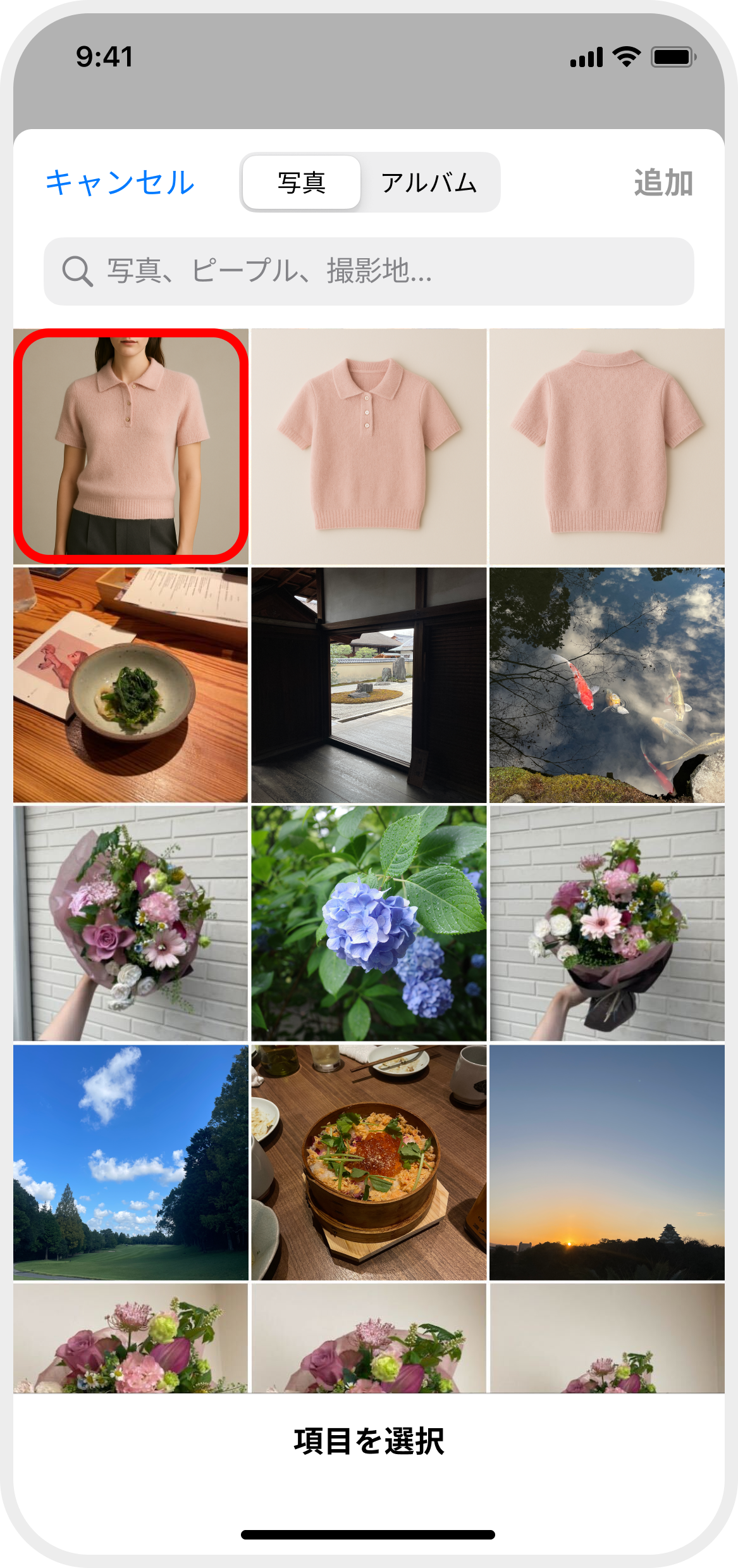Select the blue sky golf course photo
The image size is (738, 1568).
pyautogui.click(x=131, y=1162)
